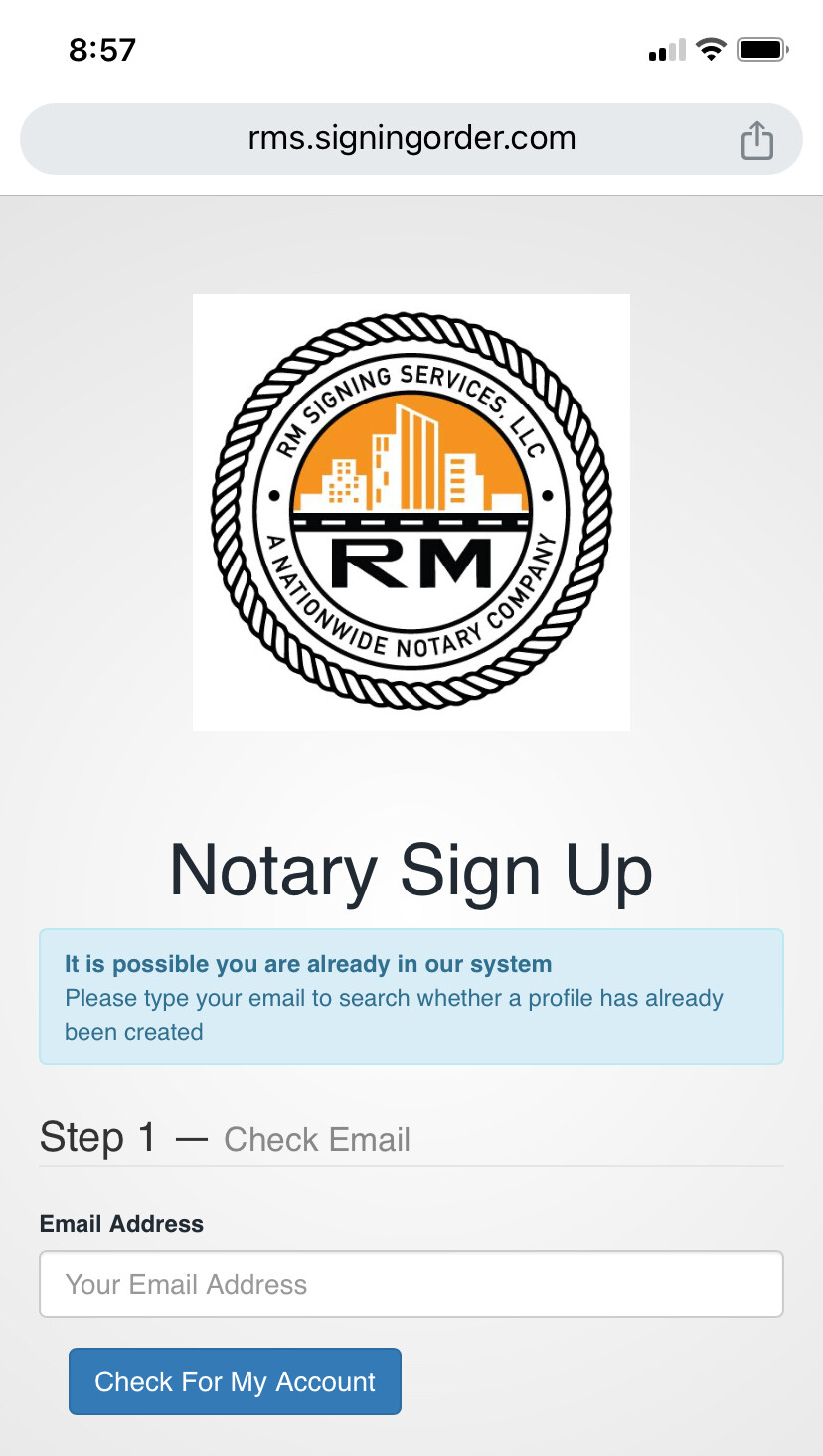Tap Check For My Account button
823x1456 pixels.
[x=235, y=1381]
